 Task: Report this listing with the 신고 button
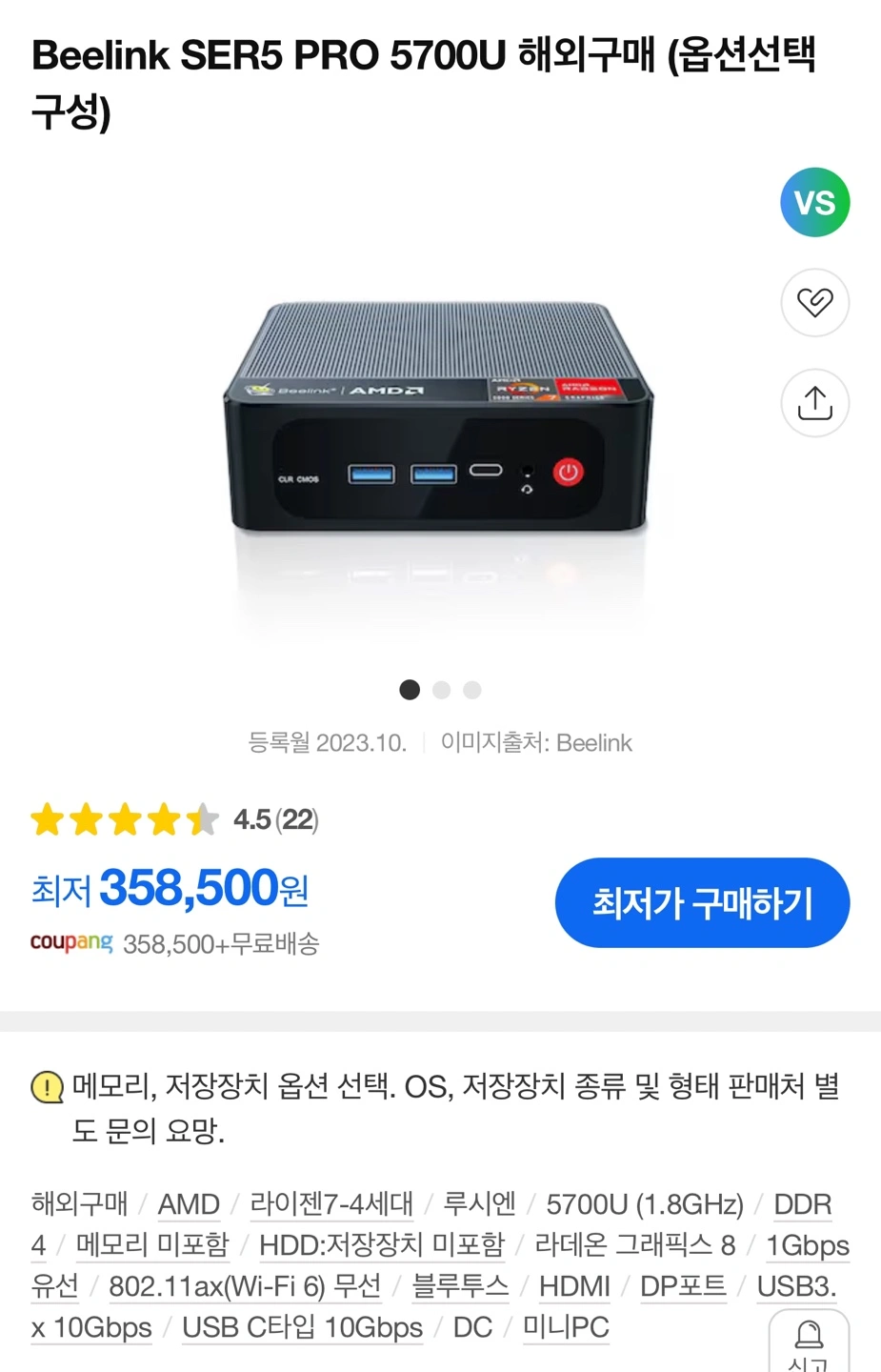click(x=809, y=1343)
